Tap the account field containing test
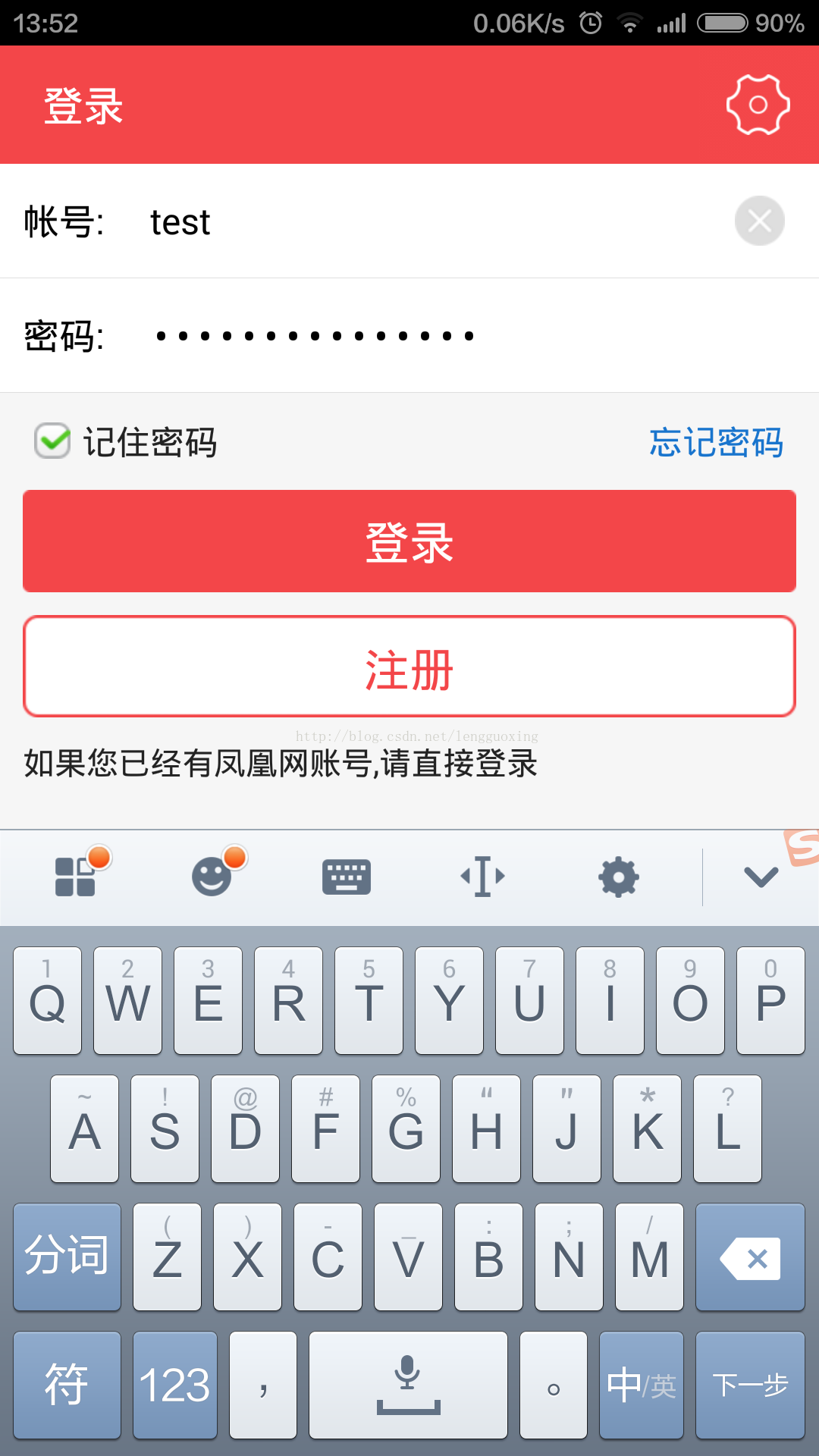 (409, 221)
